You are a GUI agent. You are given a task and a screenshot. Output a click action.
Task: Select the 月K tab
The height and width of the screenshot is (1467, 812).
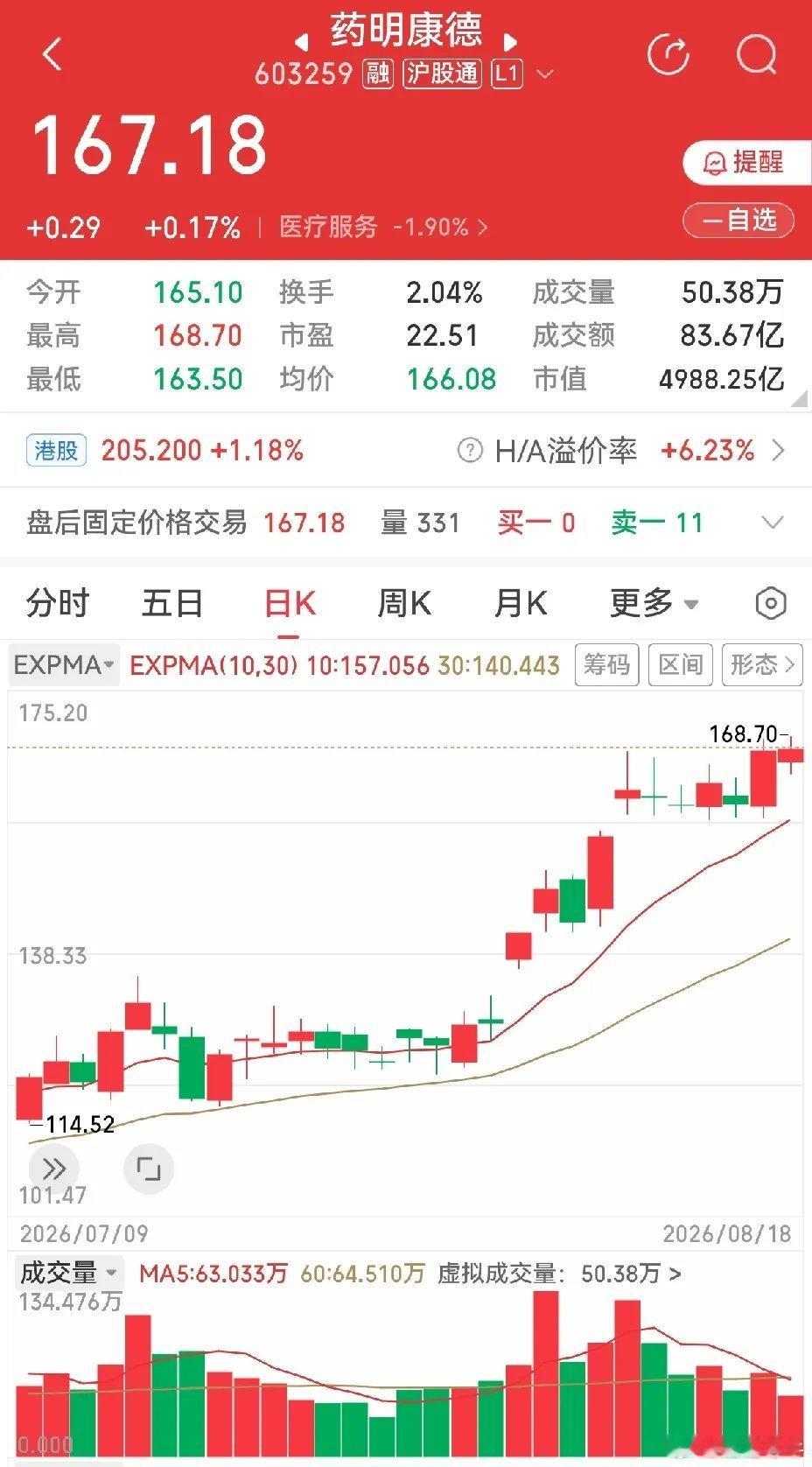click(520, 603)
